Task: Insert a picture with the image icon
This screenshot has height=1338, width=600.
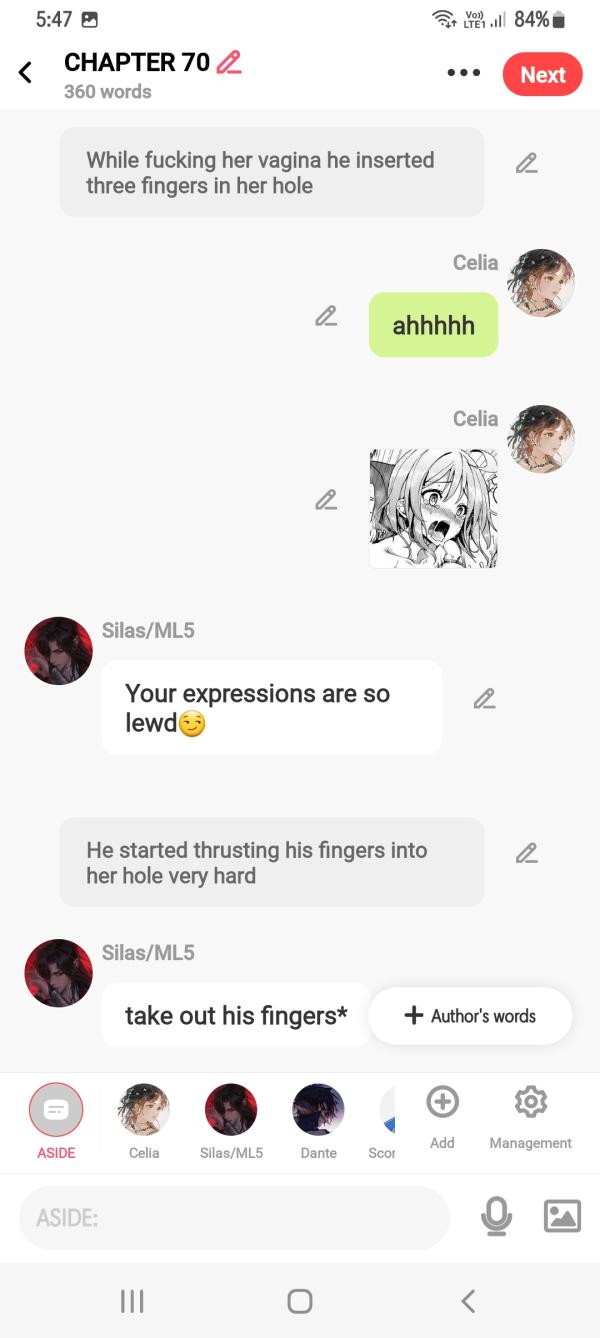Action: click(x=562, y=1216)
